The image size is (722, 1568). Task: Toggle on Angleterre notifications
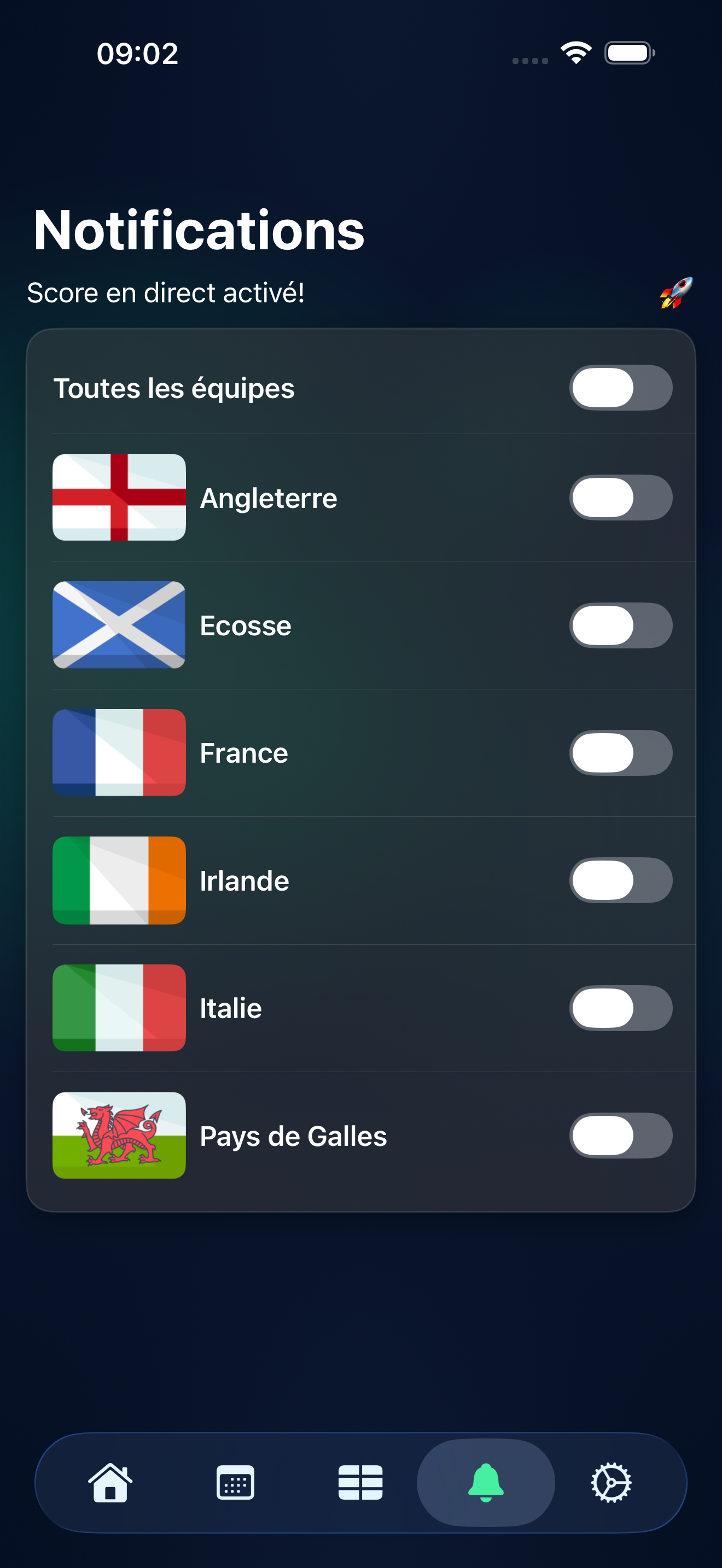point(620,496)
